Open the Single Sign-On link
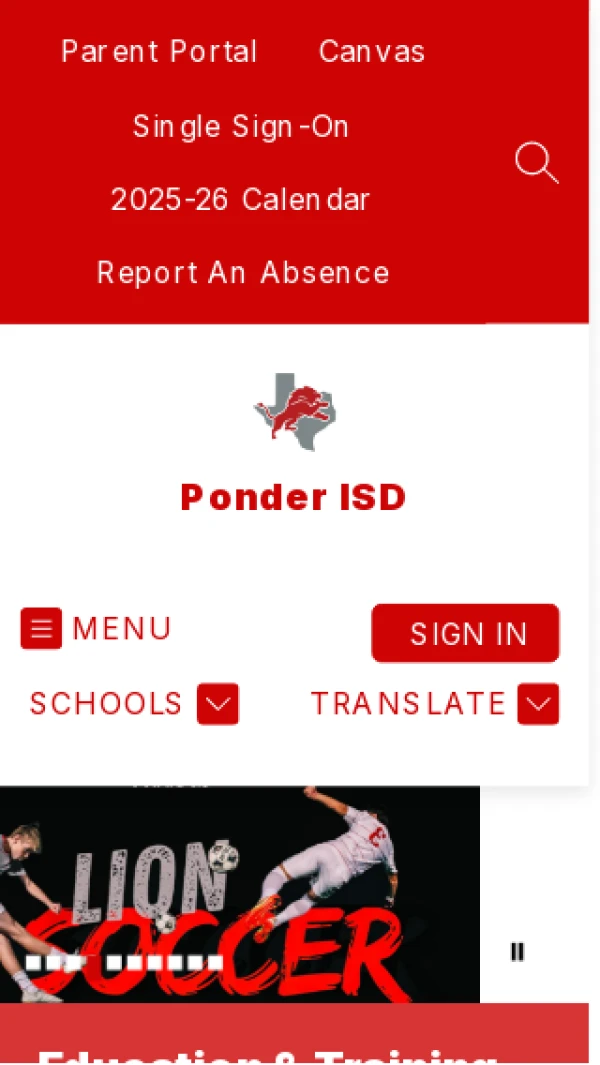 240,127
